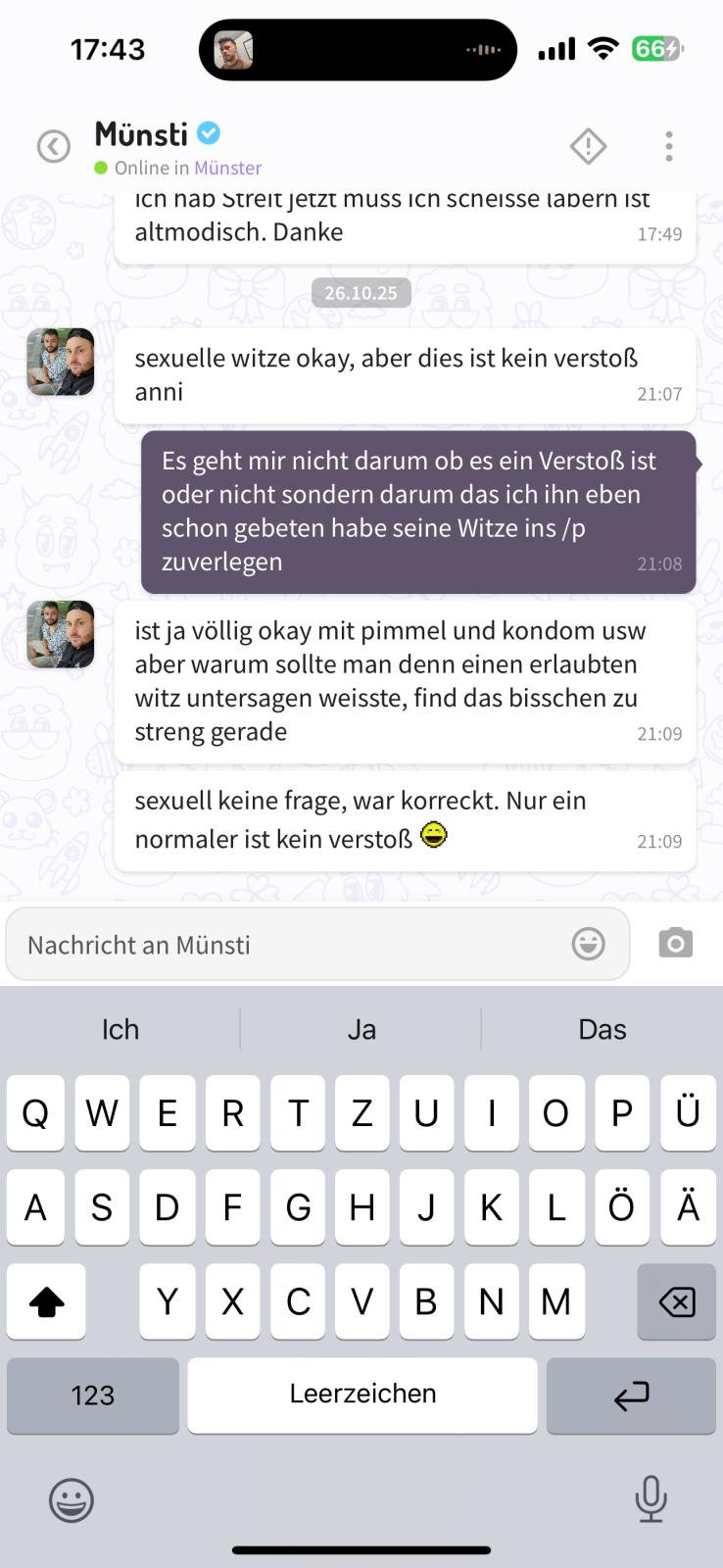This screenshot has width=723, height=1568.
Task: Open sender avatar beside 'ist ja völlig okay' message
Action: tap(61, 634)
